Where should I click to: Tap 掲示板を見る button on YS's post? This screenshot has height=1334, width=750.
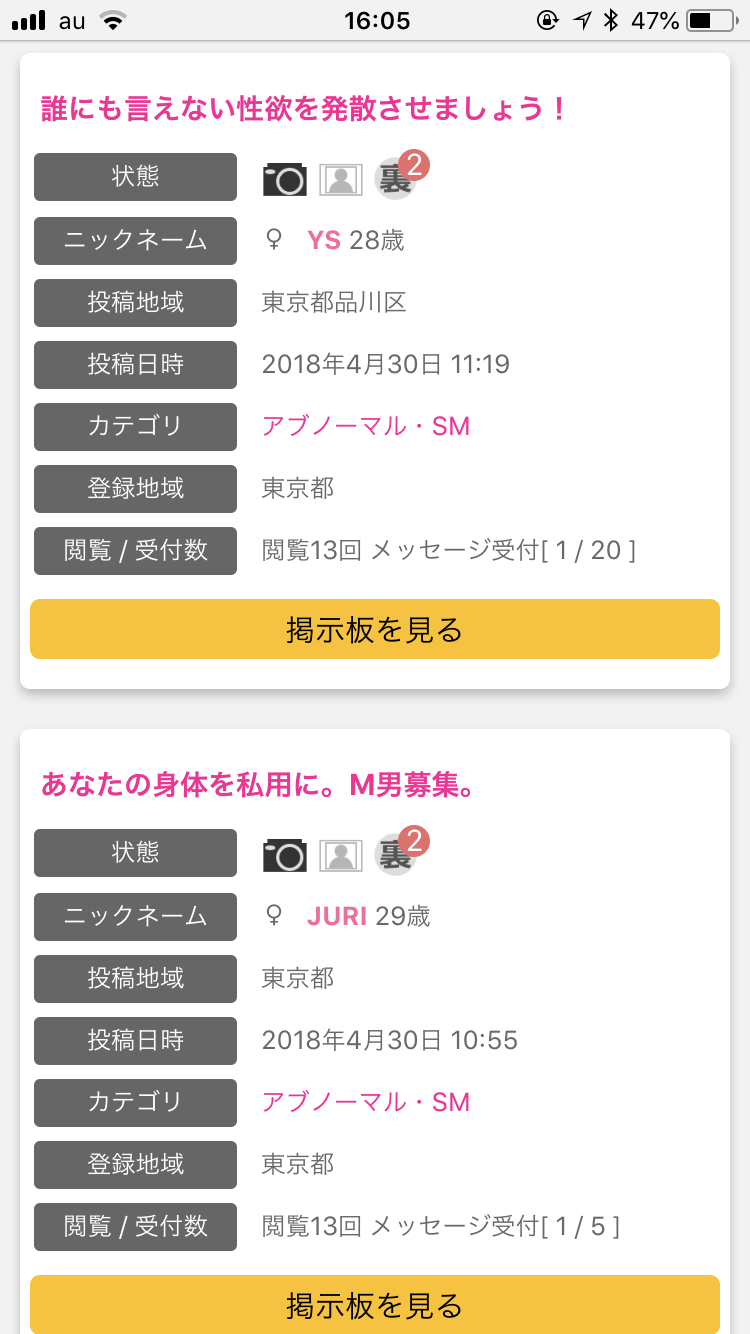click(x=375, y=629)
